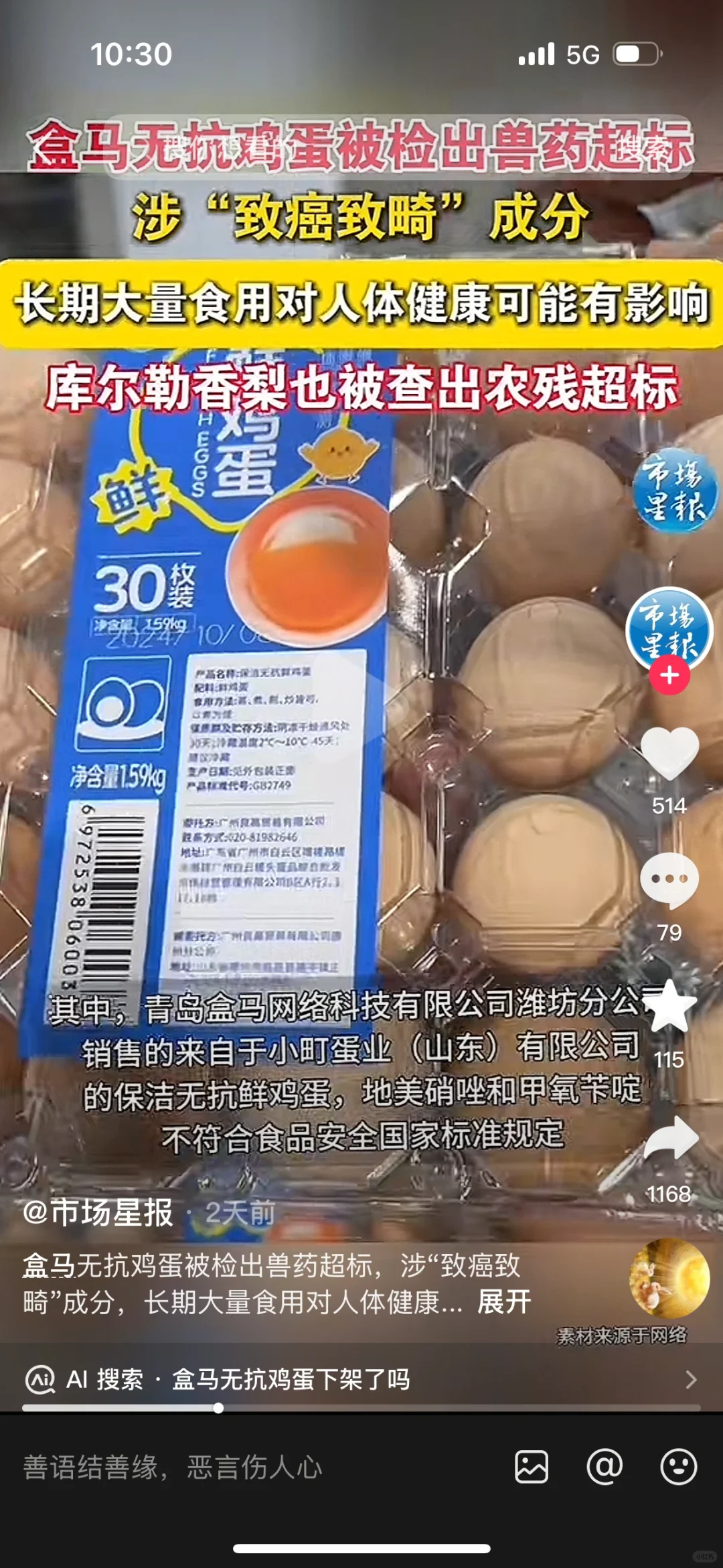The width and height of the screenshot is (723, 1568).
Task: Attach an image to comment
Action: [x=532, y=1467]
